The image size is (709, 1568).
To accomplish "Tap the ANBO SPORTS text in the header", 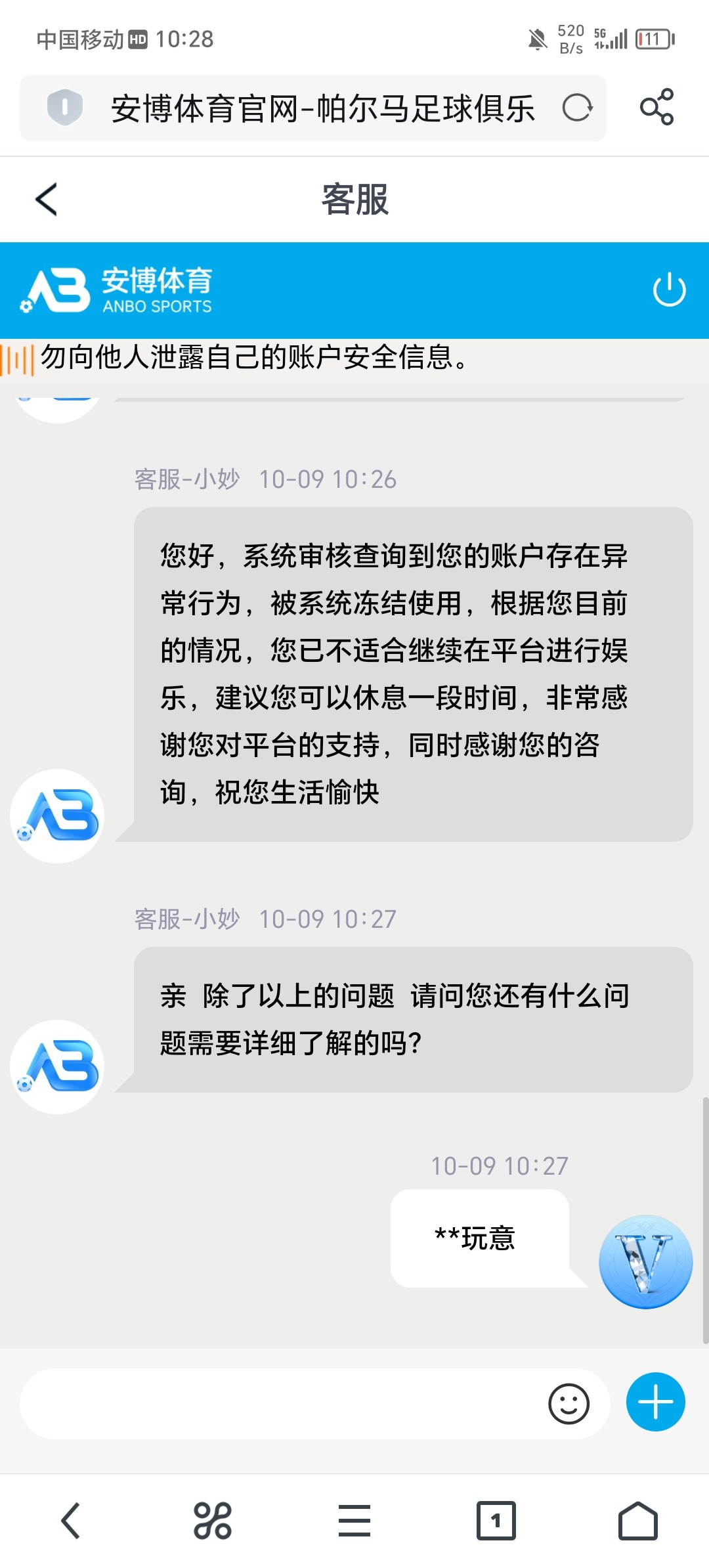I will click(158, 305).
